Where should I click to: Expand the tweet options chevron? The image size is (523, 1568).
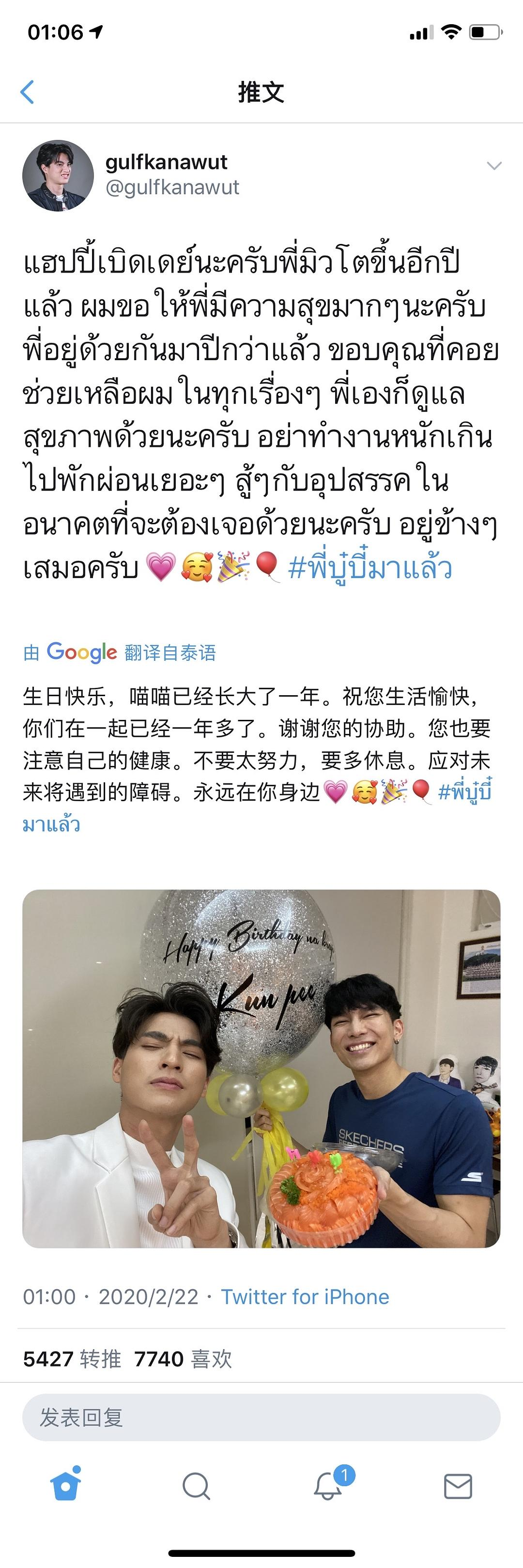click(494, 166)
